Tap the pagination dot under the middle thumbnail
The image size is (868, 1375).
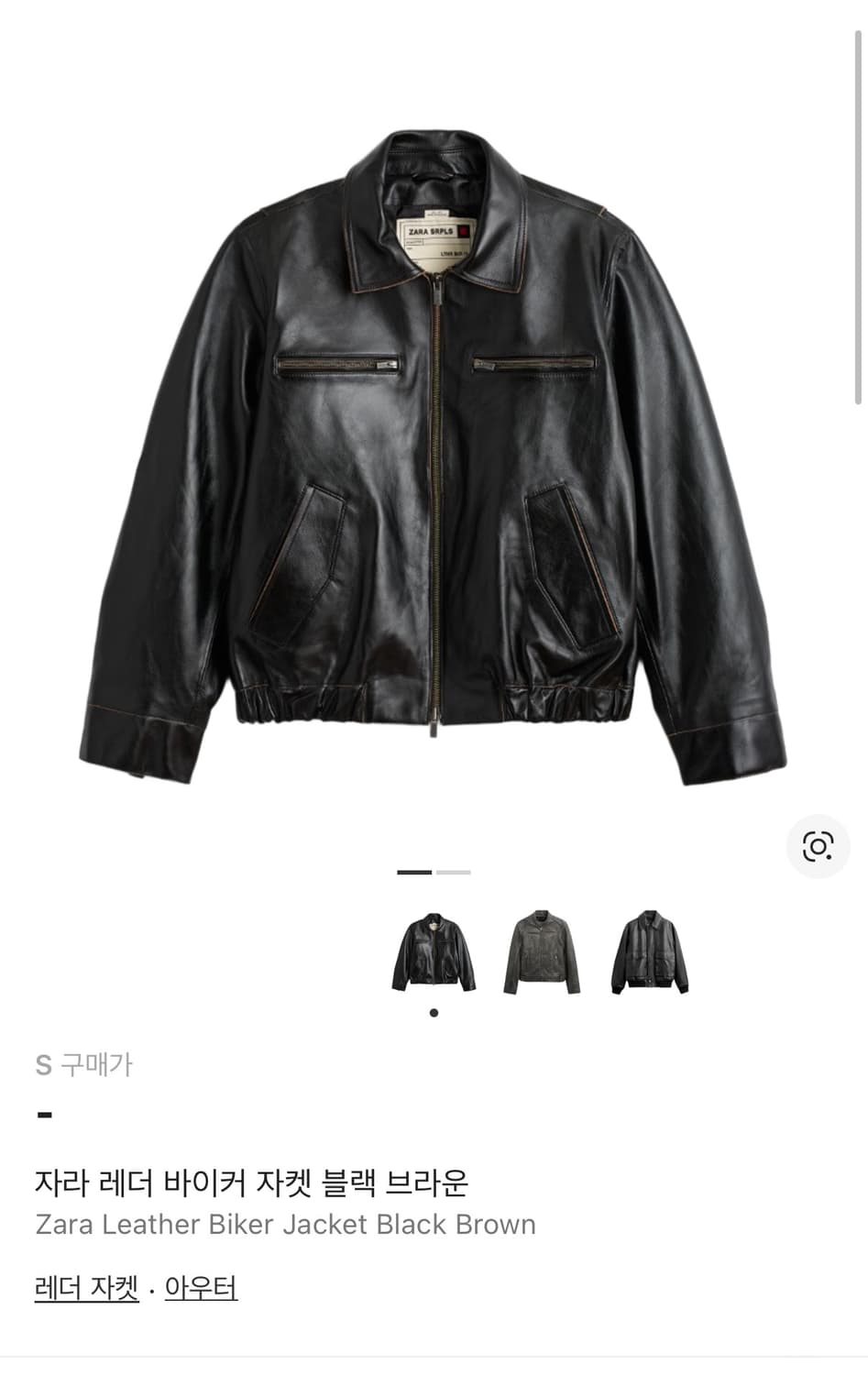434,1011
